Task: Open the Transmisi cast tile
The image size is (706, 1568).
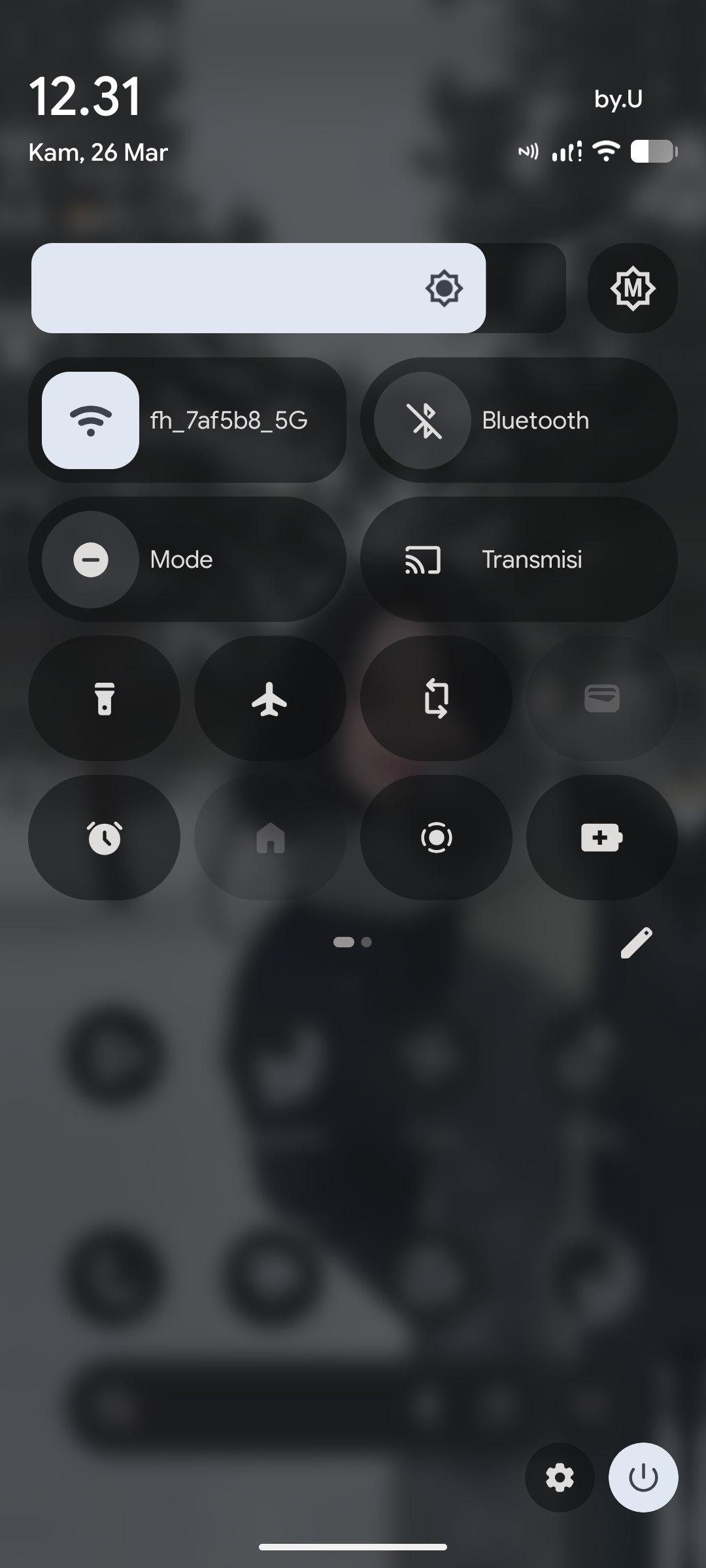Action: pos(518,559)
